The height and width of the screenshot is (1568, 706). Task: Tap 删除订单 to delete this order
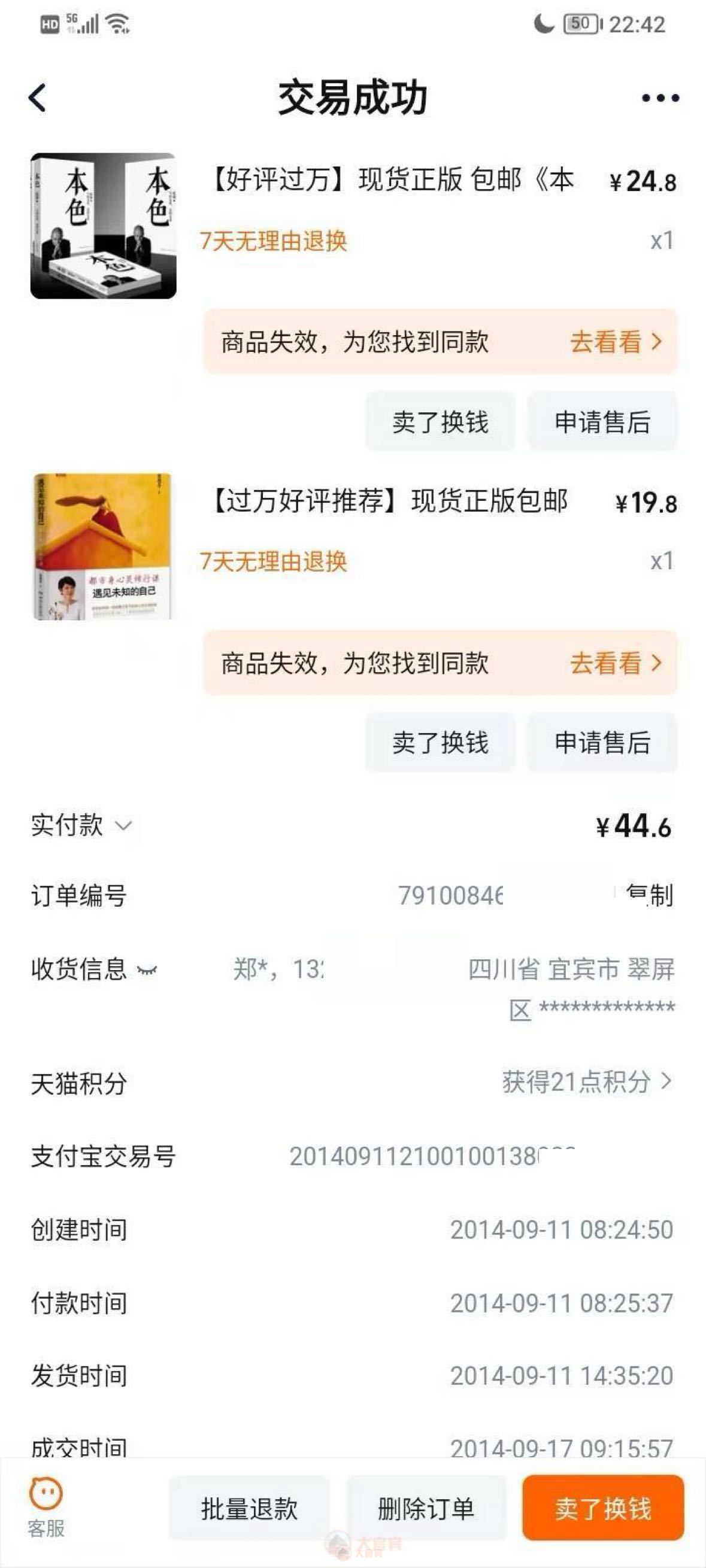(x=426, y=1508)
